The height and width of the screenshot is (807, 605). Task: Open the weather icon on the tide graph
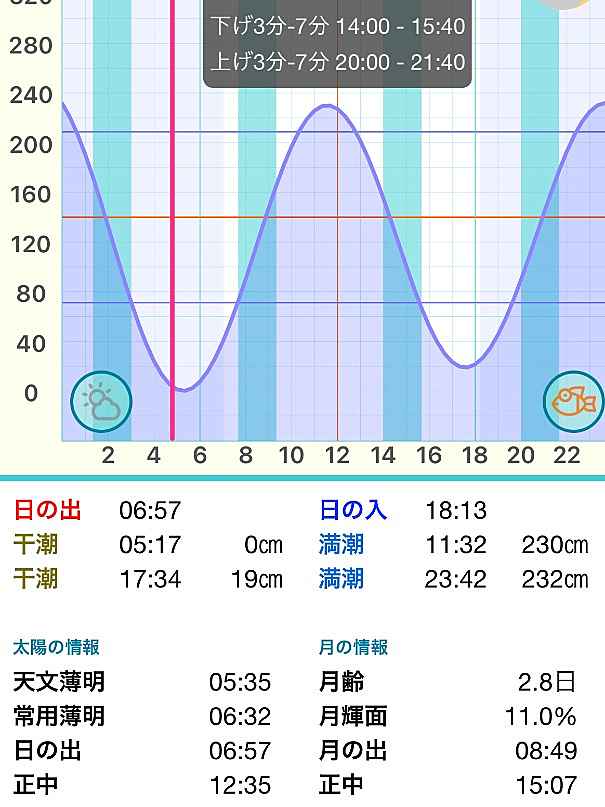click(102, 402)
